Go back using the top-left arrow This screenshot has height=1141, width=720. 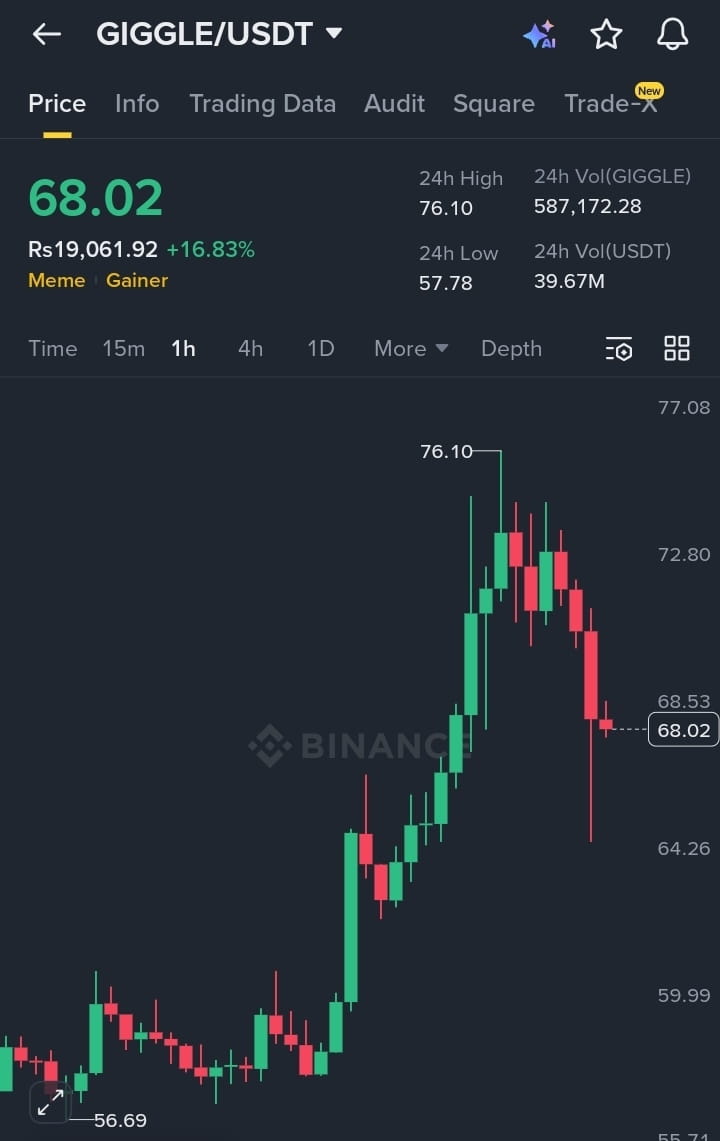pyautogui.click(x=47, y=34)
